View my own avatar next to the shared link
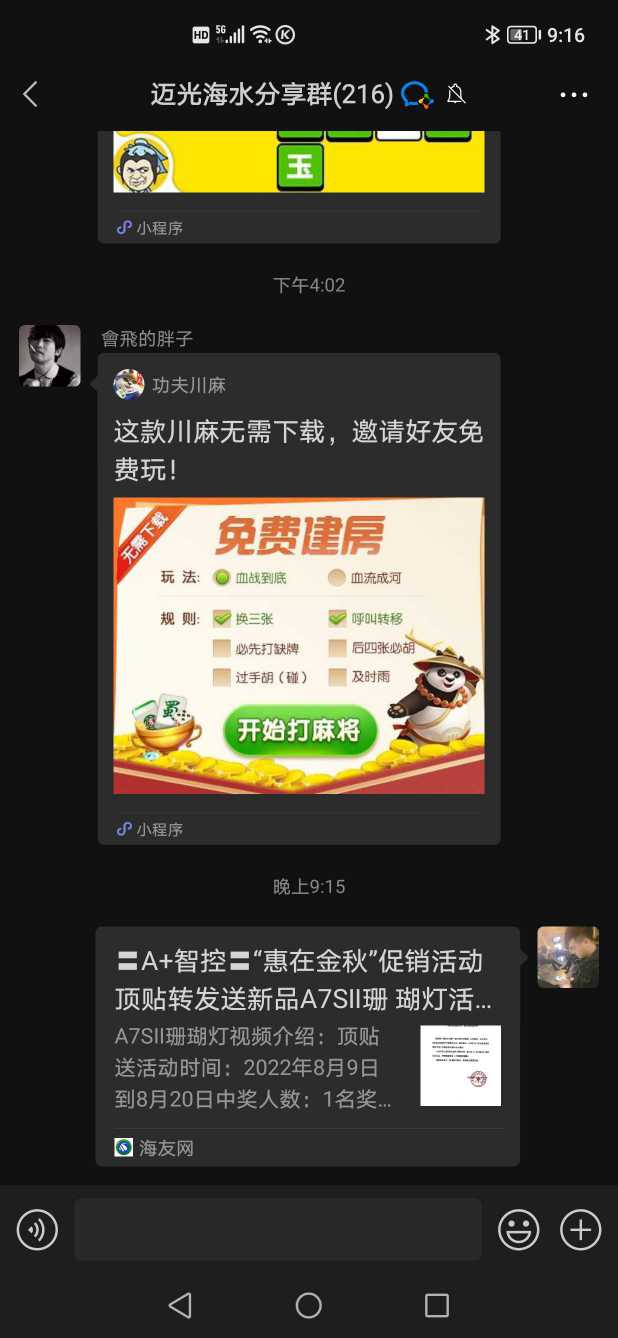The height and width of the screenshot is (1338, 618). [x=568, y=957]
